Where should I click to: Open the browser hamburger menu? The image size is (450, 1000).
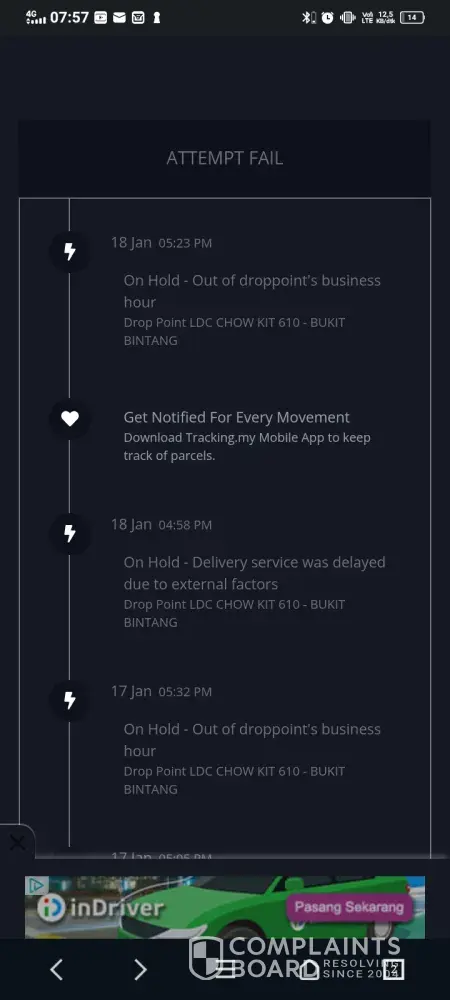tap(225, 969)
